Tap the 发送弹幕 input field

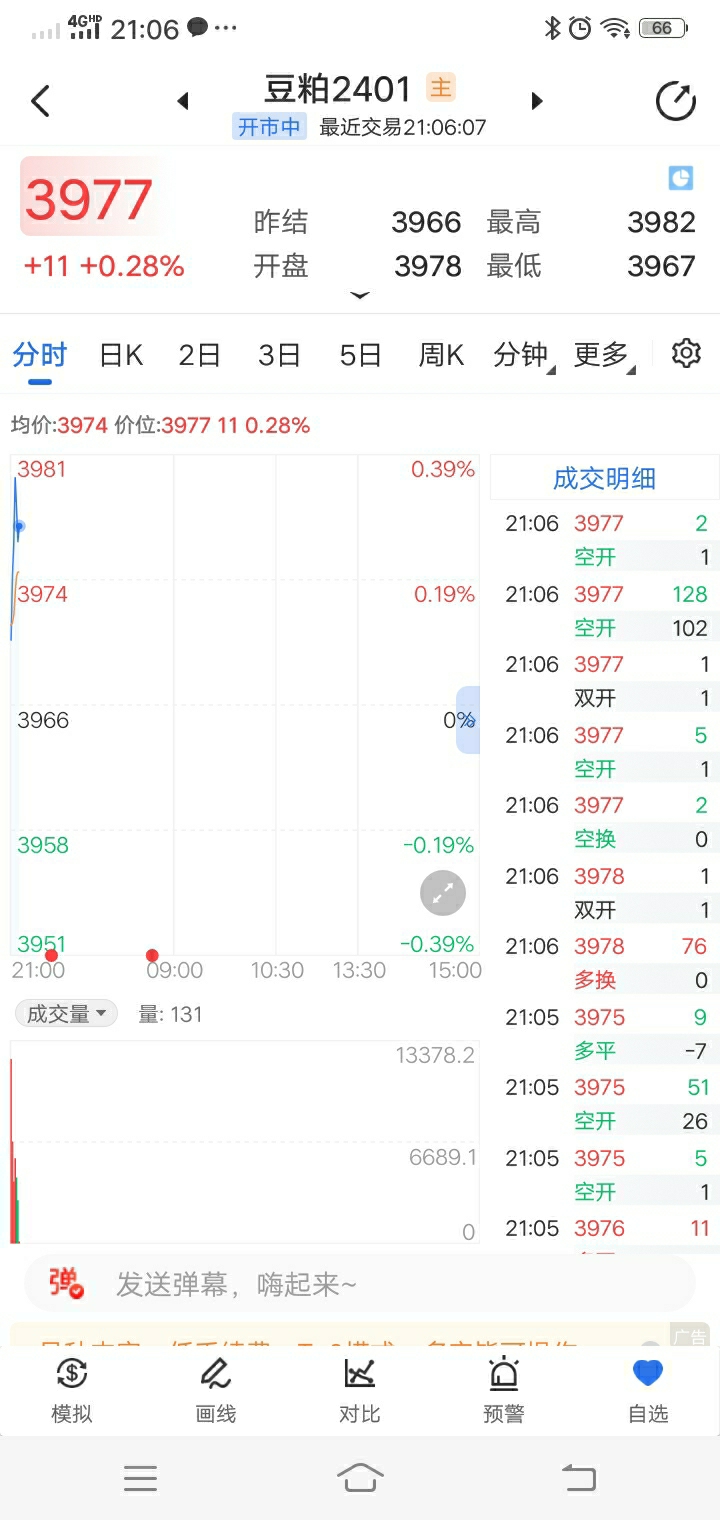click(359, 1283)
